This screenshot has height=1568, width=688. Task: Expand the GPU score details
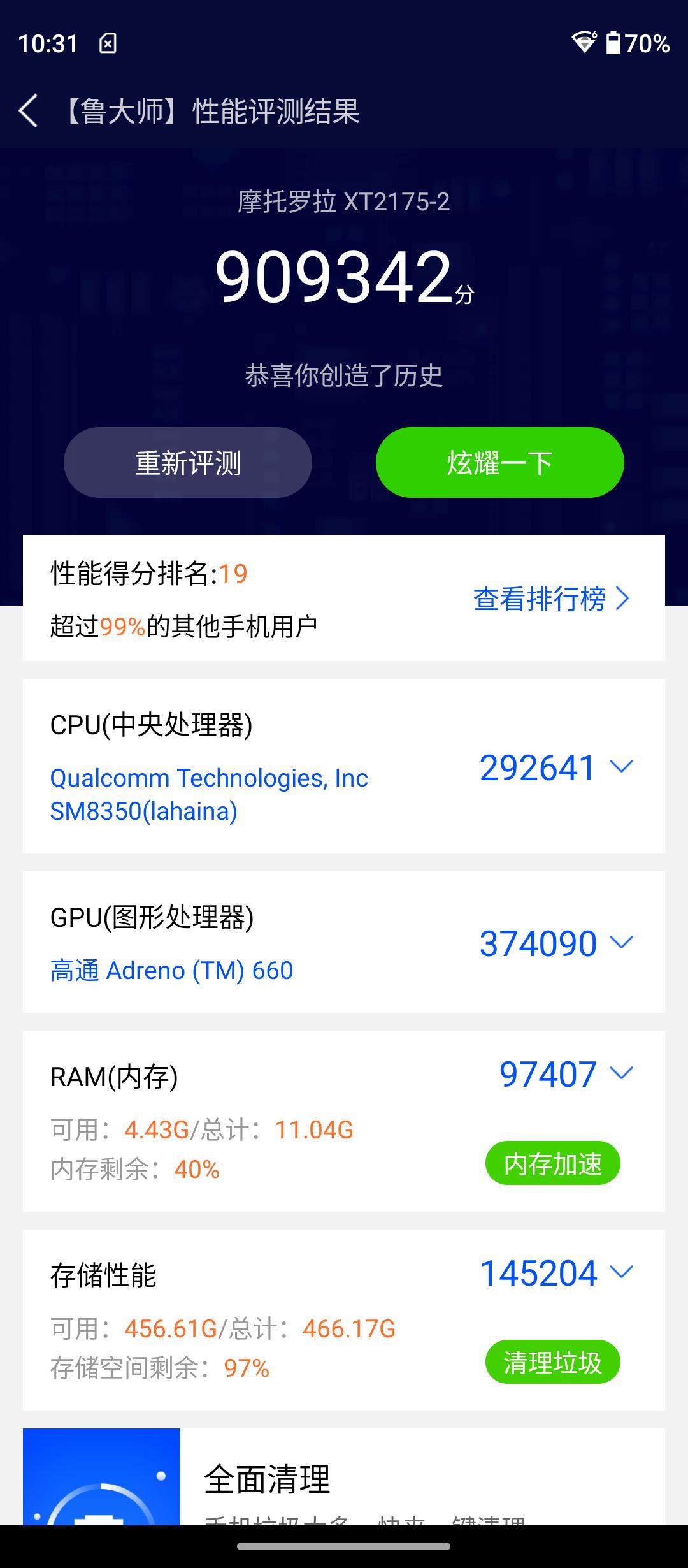pyautogui.click(x=622, y=943)
